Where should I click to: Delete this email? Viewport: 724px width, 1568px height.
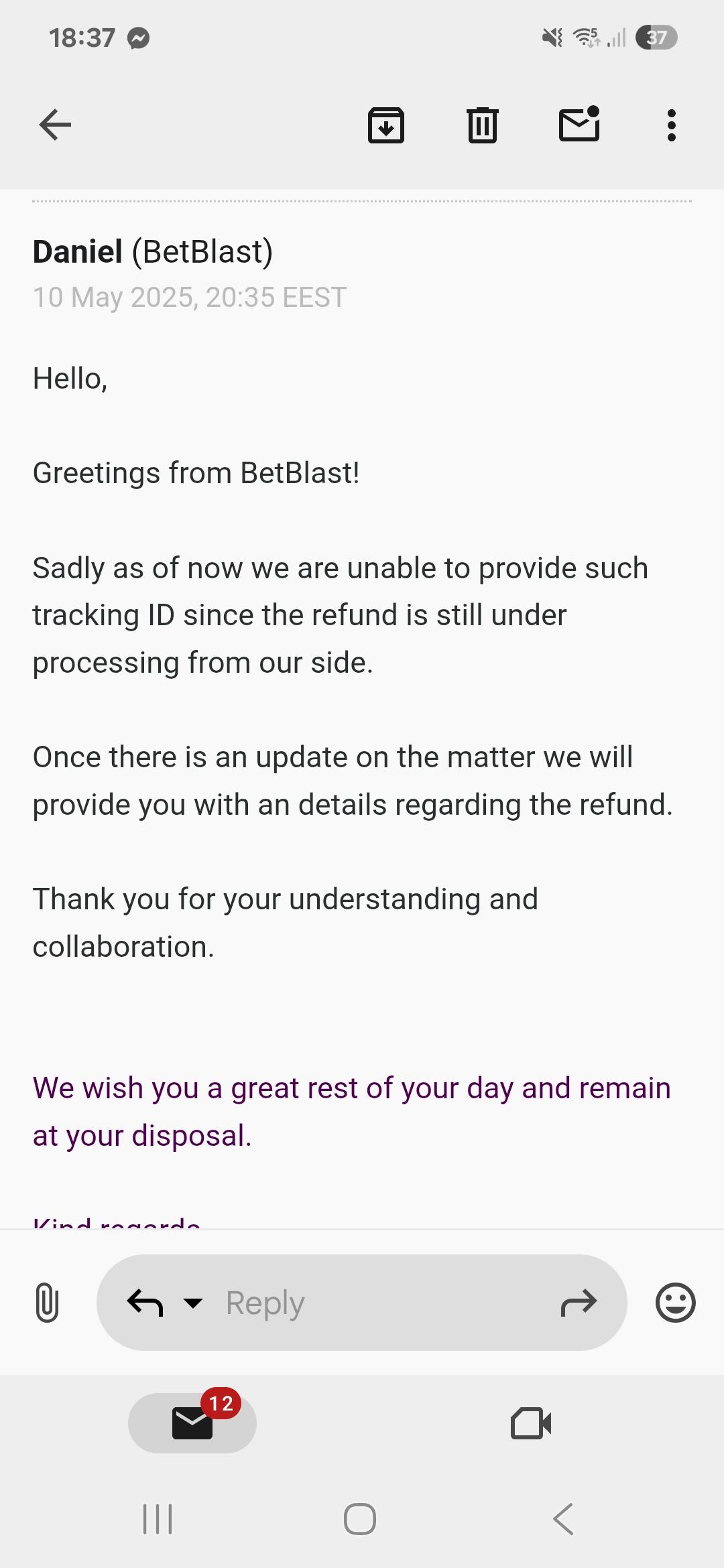click(x=482, y=125)
